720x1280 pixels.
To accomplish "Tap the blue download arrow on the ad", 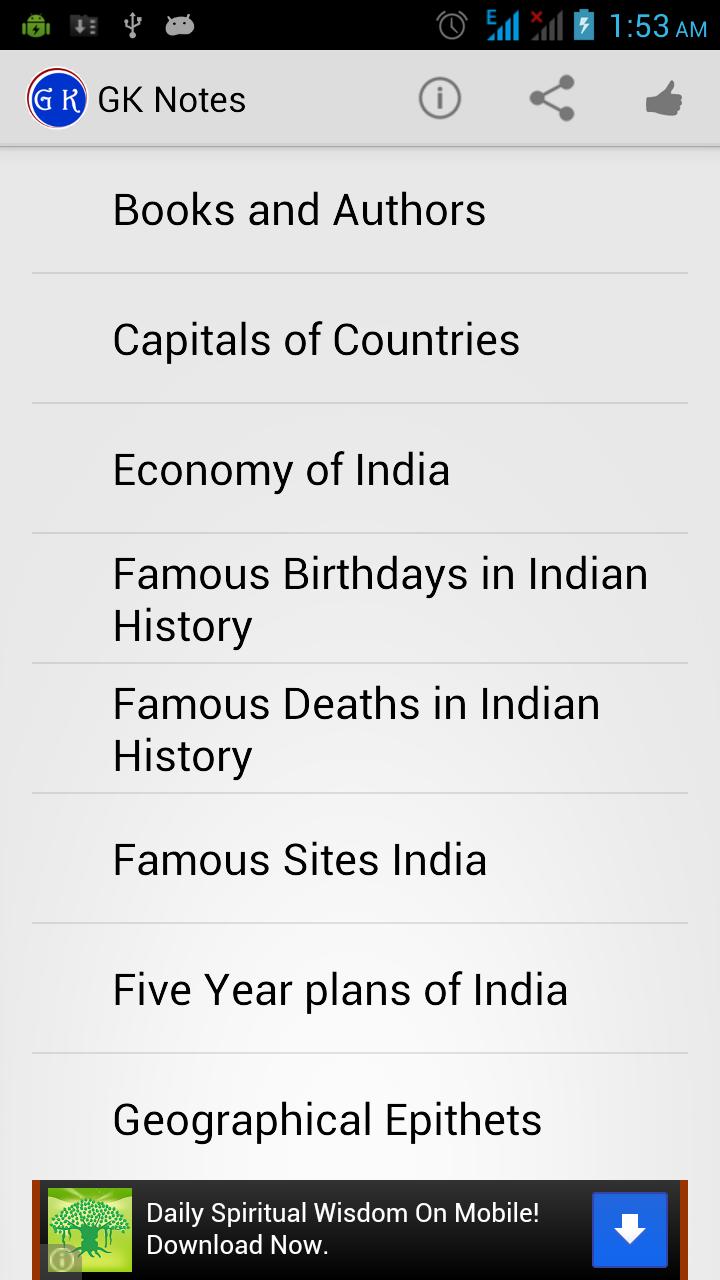I will click(629, 1230).
